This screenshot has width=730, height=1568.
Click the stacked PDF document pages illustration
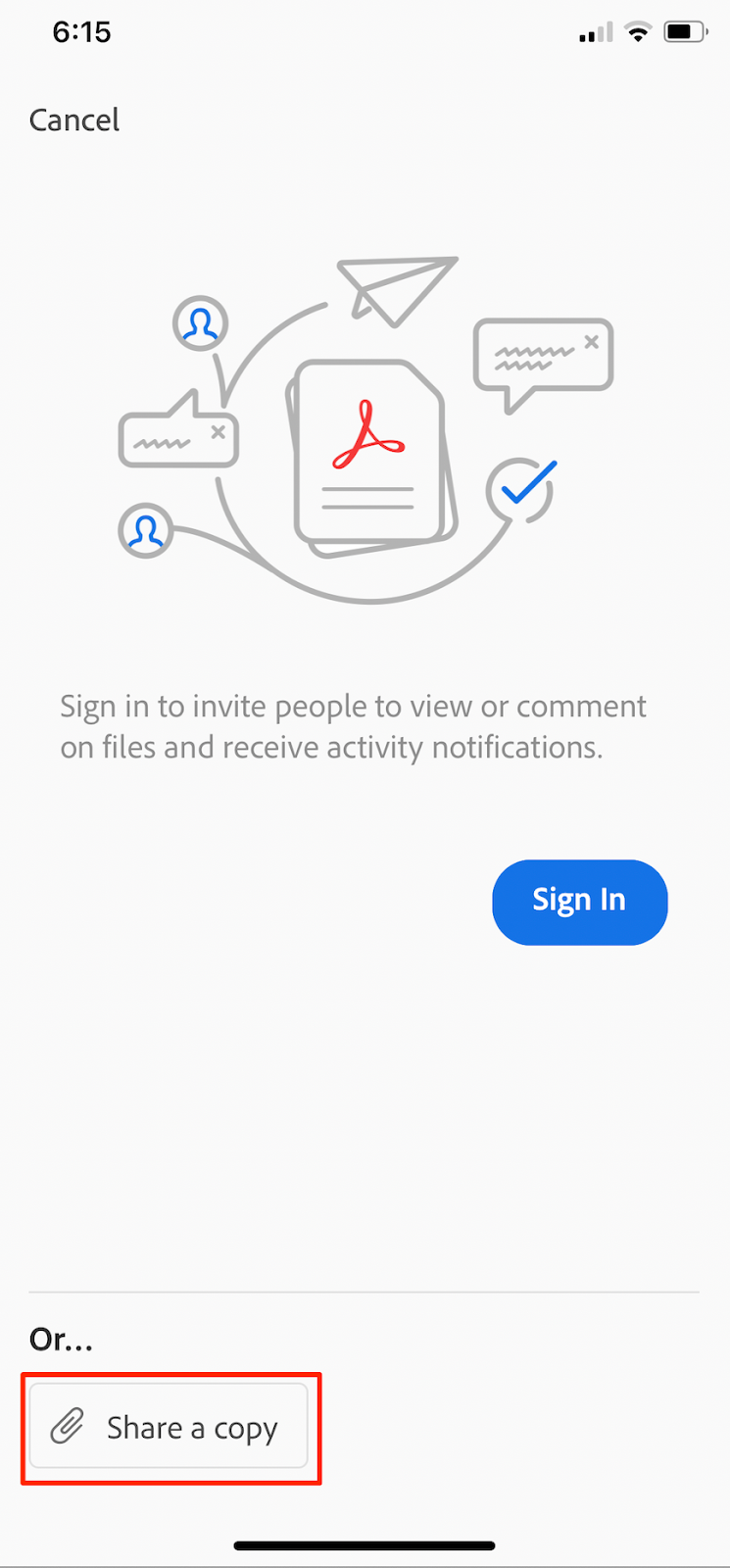(367, 456)
